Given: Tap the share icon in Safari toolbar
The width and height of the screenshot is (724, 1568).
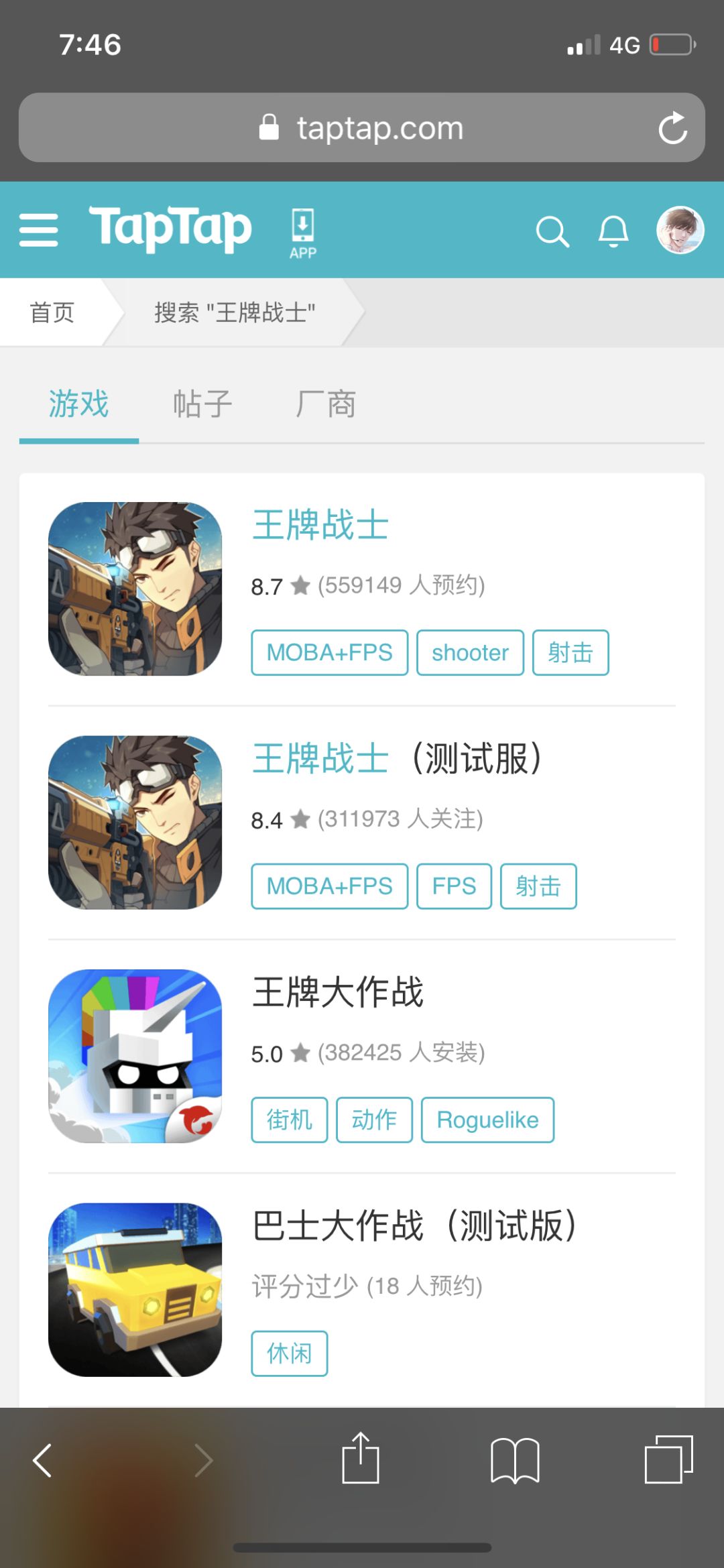Looking at the screenshot, I should 361,1463.
